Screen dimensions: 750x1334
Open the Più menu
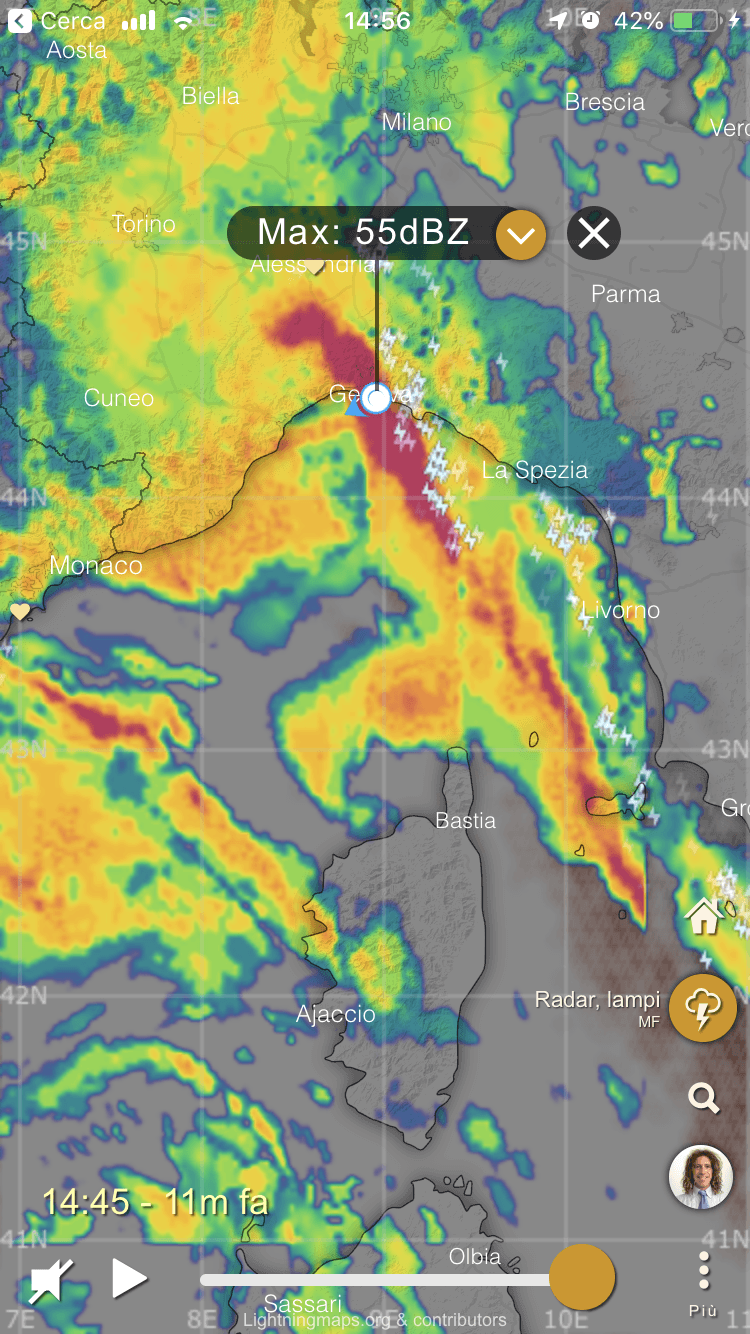point(704,1284)
